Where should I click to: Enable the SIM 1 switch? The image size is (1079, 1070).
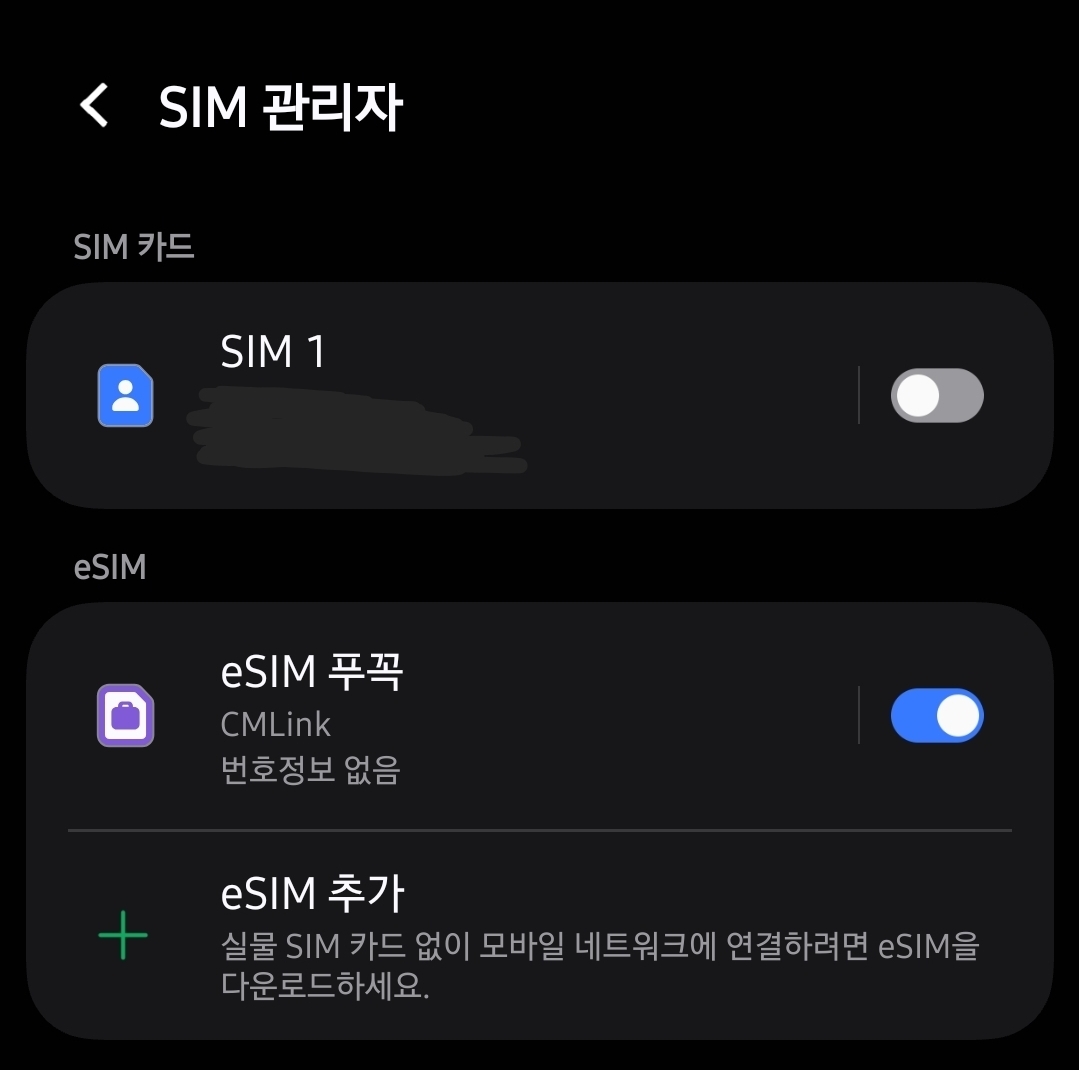tap(936, 396)
